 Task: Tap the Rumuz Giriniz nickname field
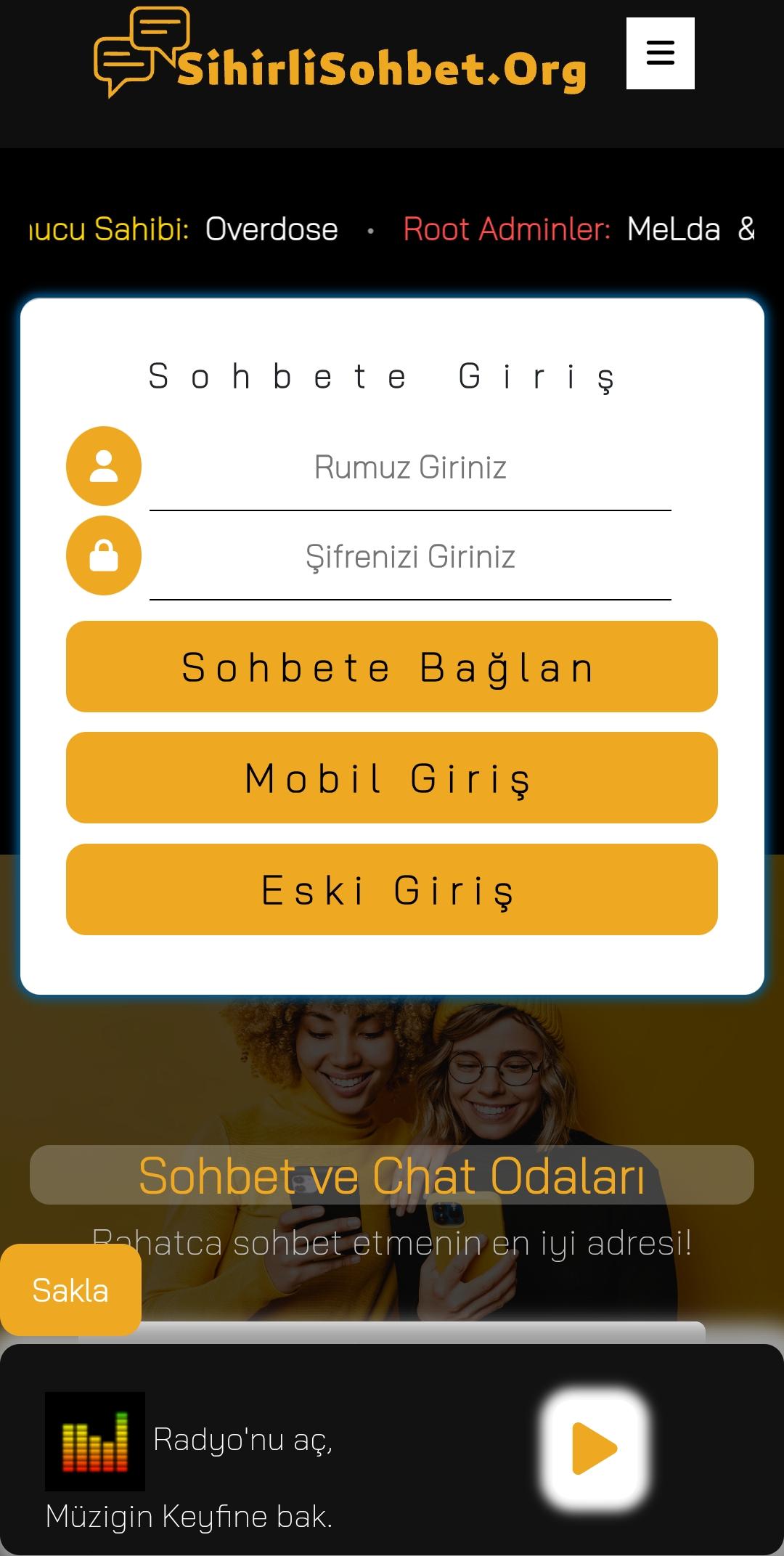coord(410,468)
